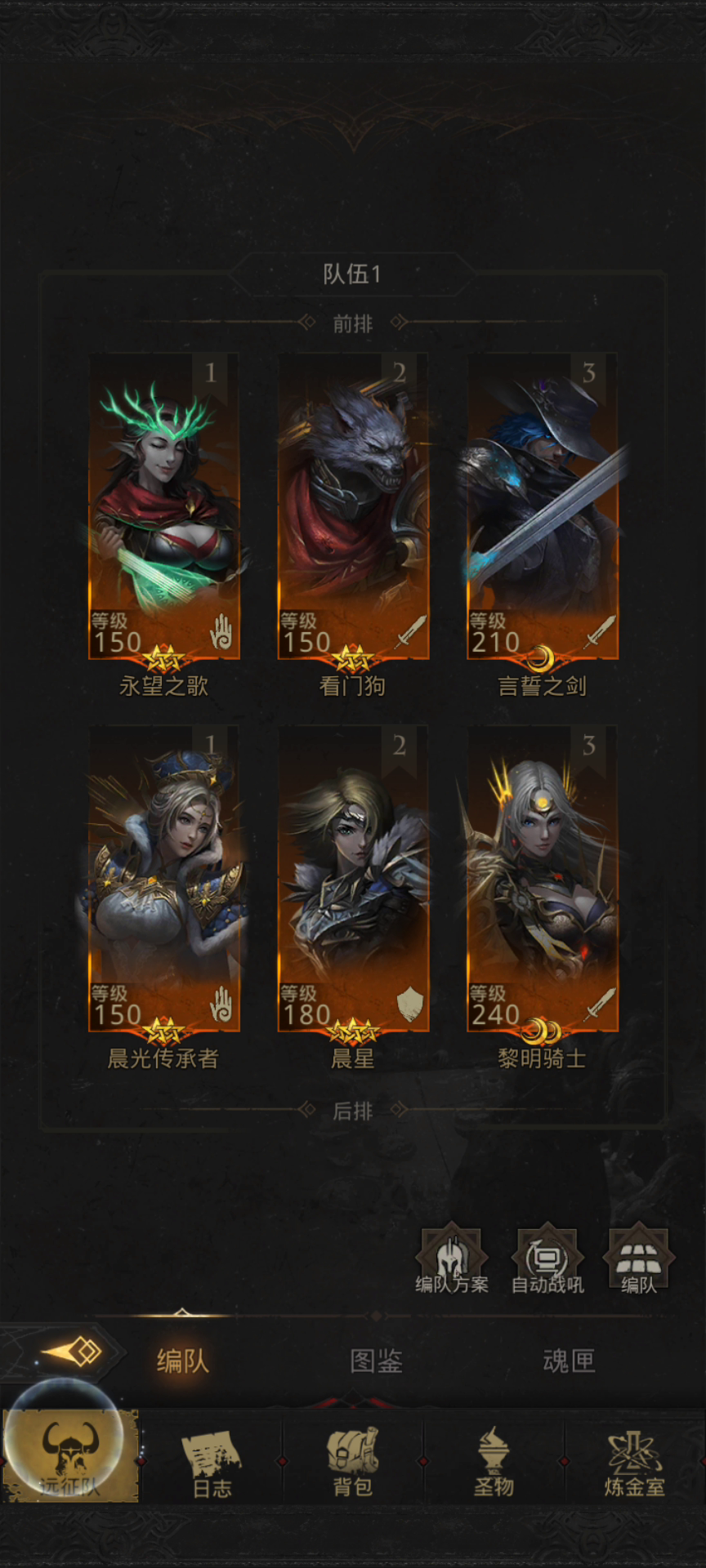Screen dimensions: 706x1568
Task: View hero 言誓之剑 details
Action: pos(542,506)
